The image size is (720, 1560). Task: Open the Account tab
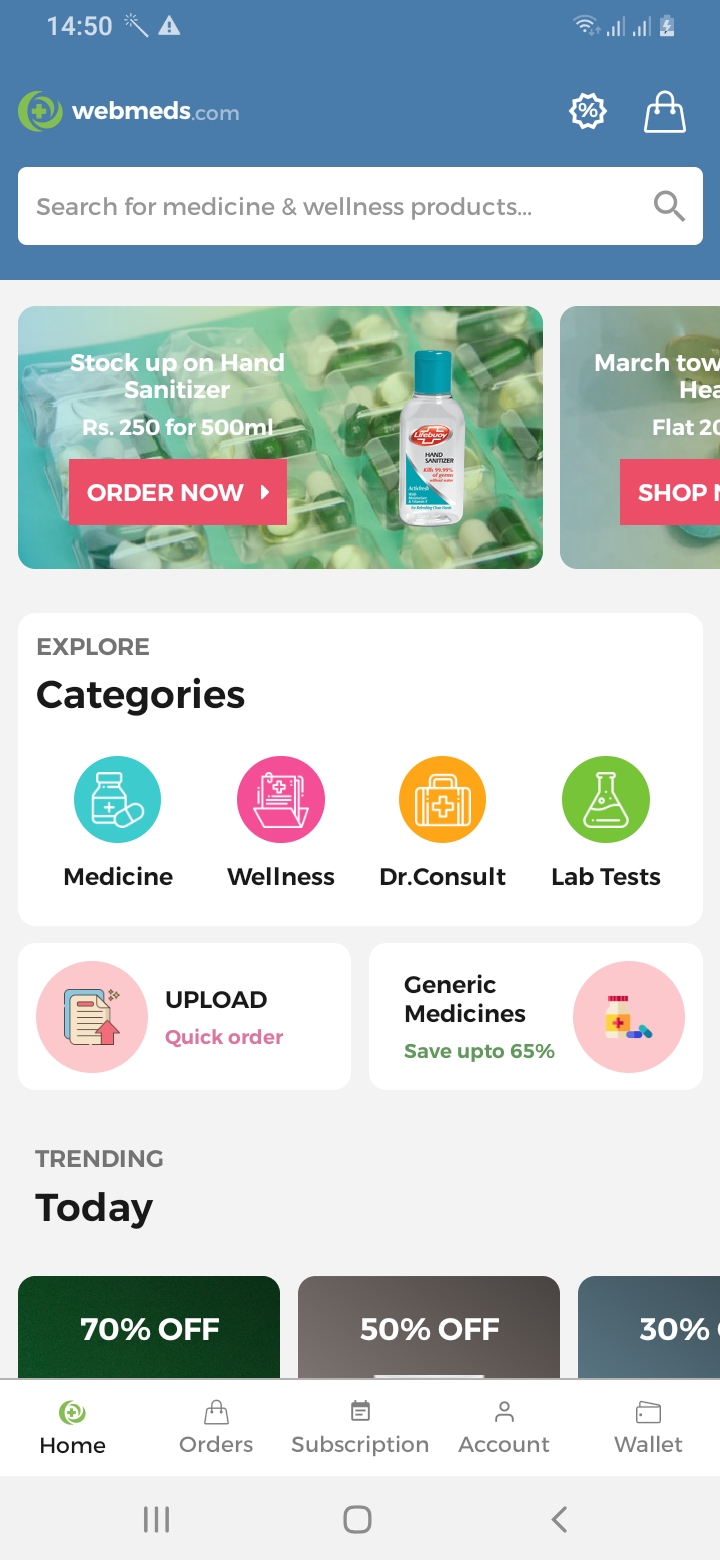click(x=504, y=1427)
